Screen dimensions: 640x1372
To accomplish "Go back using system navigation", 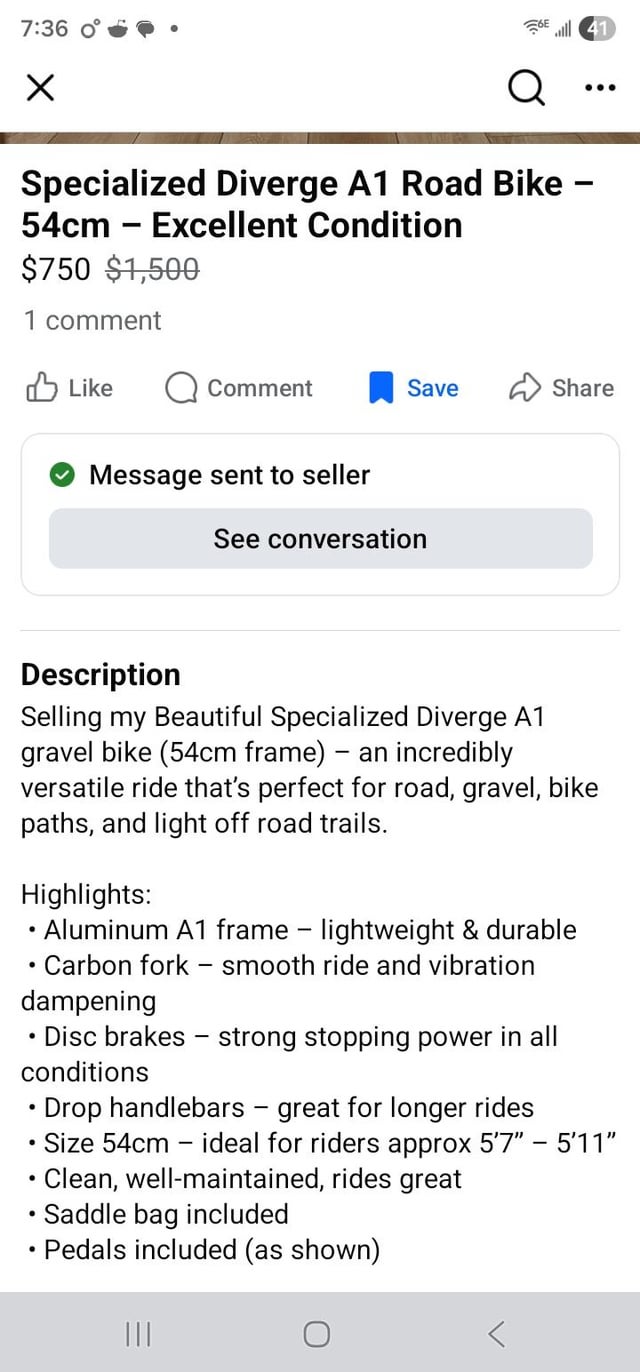I will 497,1333.
